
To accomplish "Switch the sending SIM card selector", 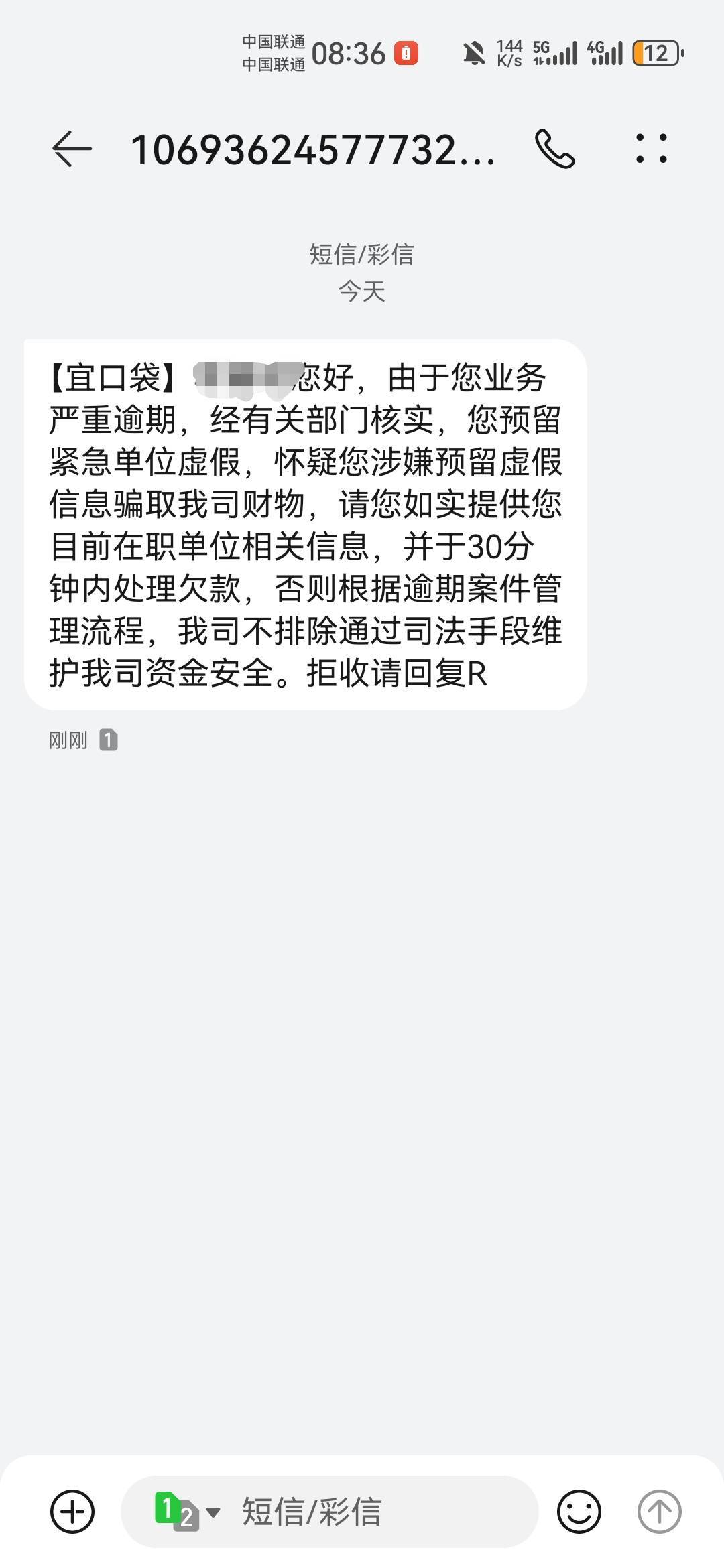I will 187,1512.
